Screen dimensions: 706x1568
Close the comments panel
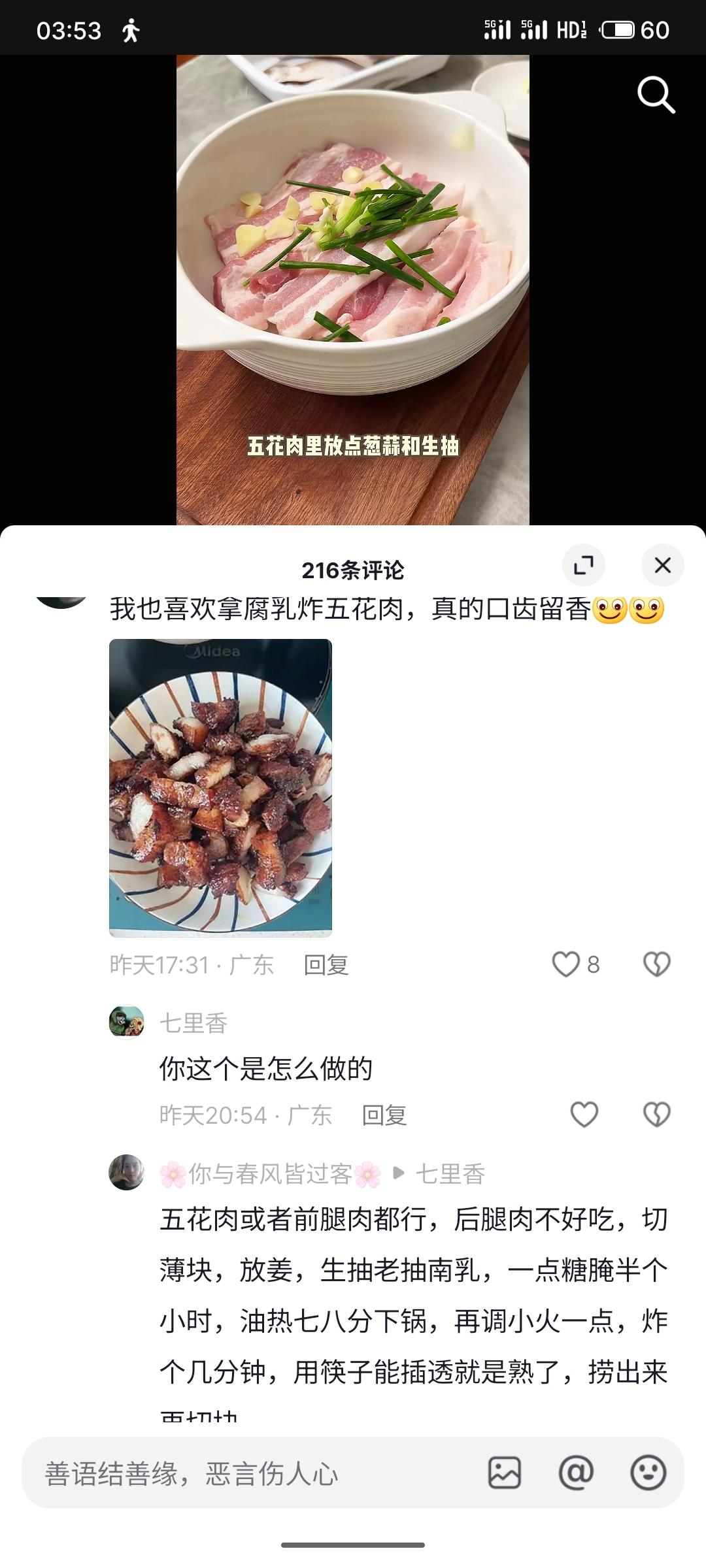pyautogui.click(x=662, y=566)
